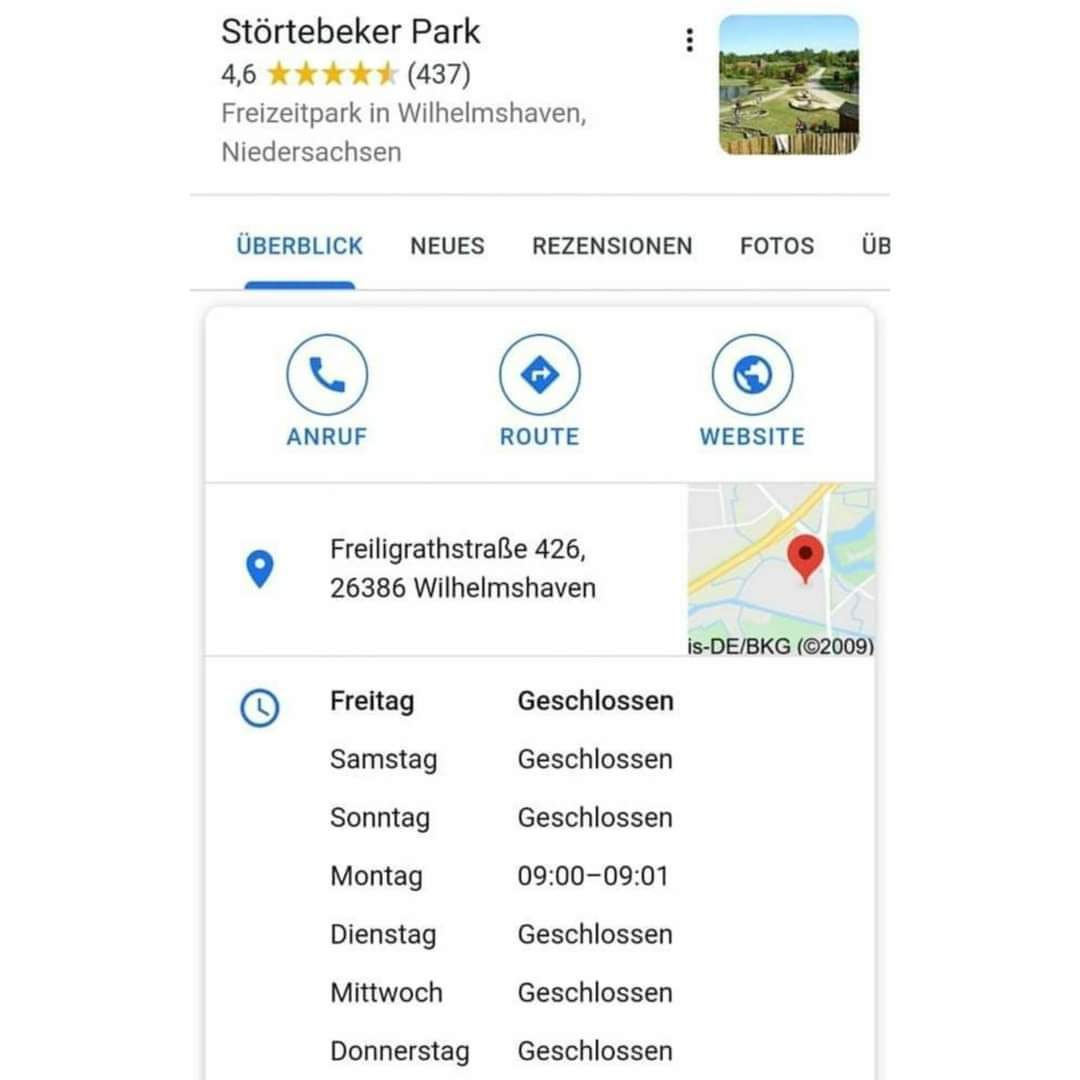Screen dimensions: 1080x1080
Task: Open the Störtebeker Park photo thumbnail
Action: click(788, 85)
